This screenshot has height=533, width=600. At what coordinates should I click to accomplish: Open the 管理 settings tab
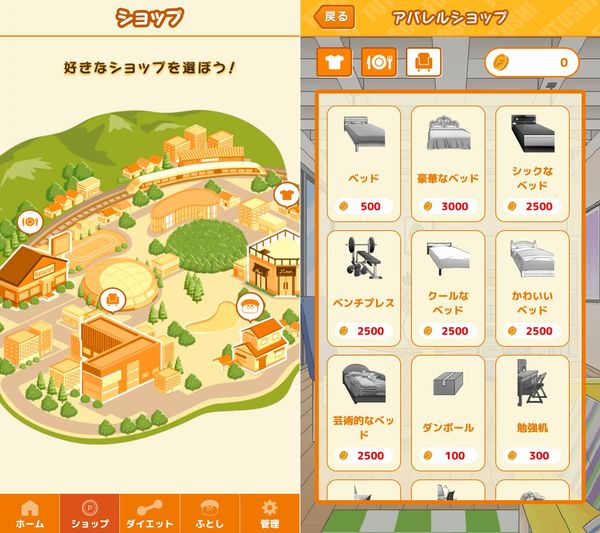(x=270, y=513)
